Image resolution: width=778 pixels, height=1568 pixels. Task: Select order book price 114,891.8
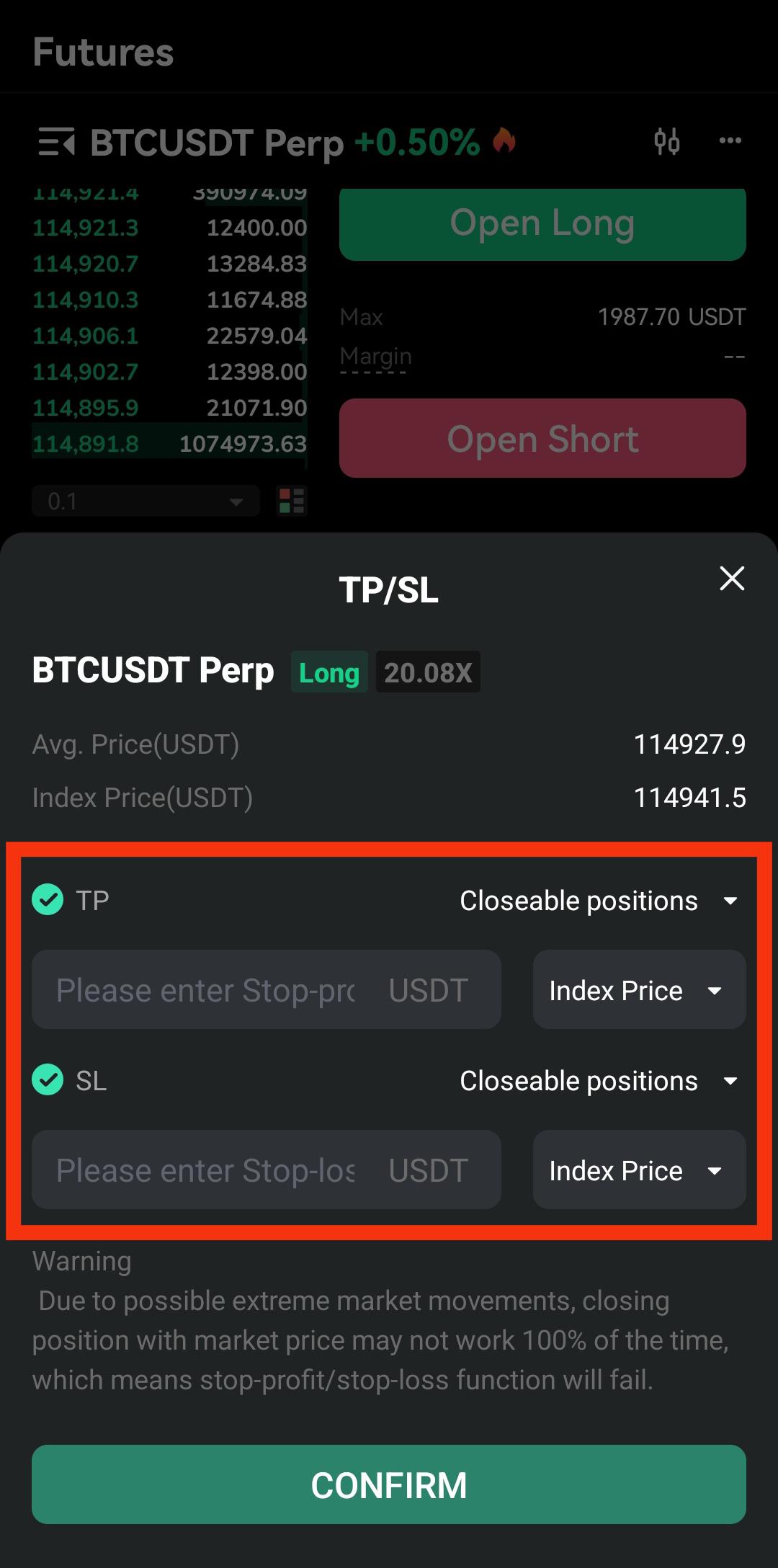coord(86,444)
